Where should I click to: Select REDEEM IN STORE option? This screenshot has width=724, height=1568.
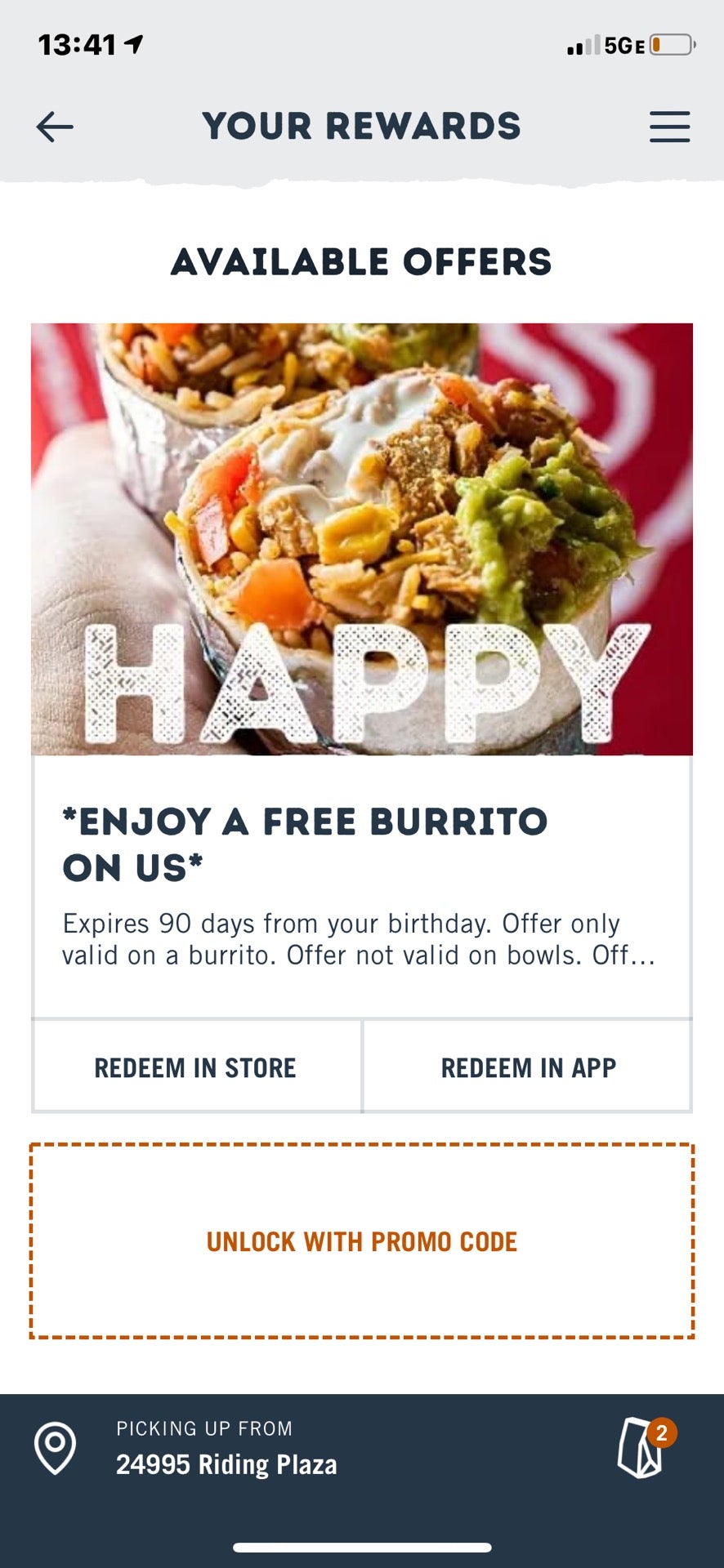[x=195, y=1067]
